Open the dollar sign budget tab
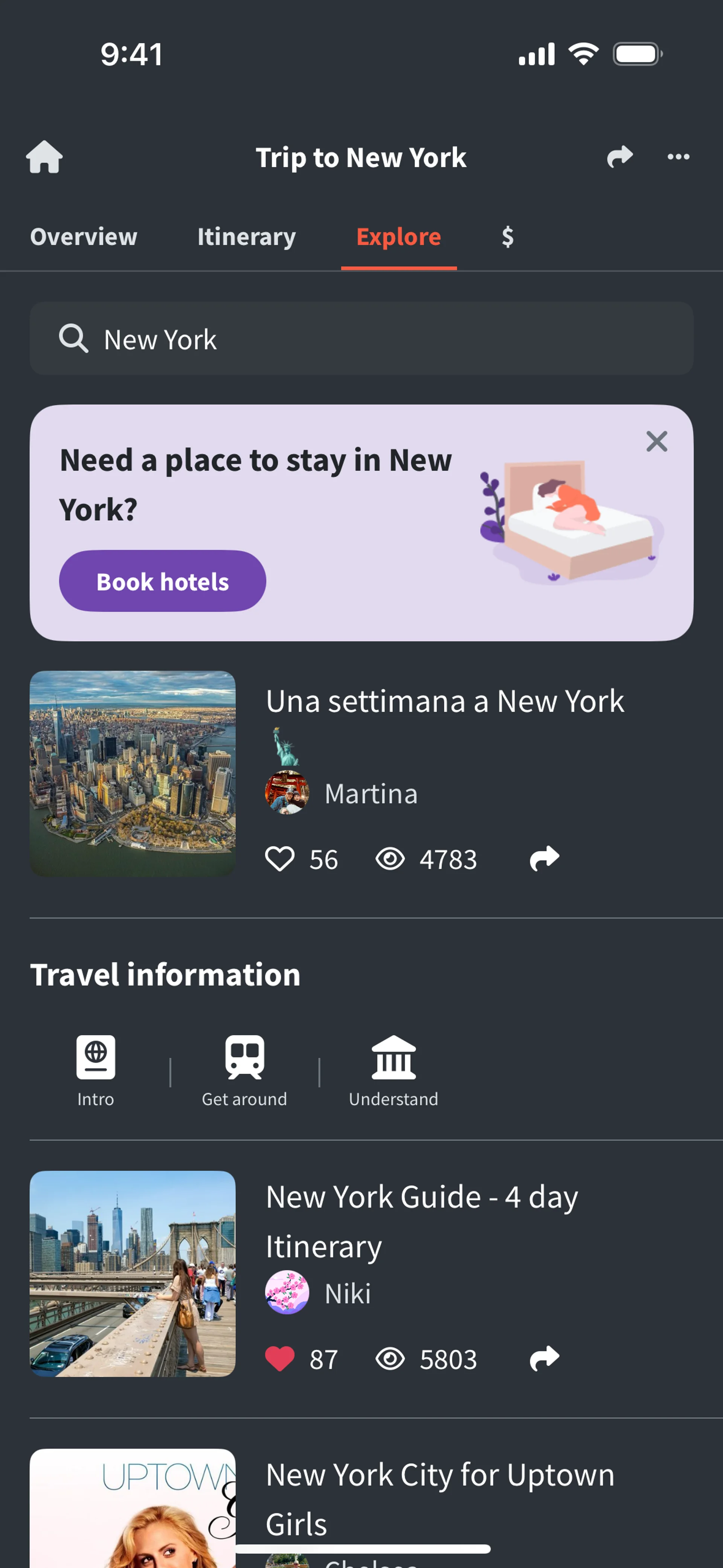 [508, 237]
